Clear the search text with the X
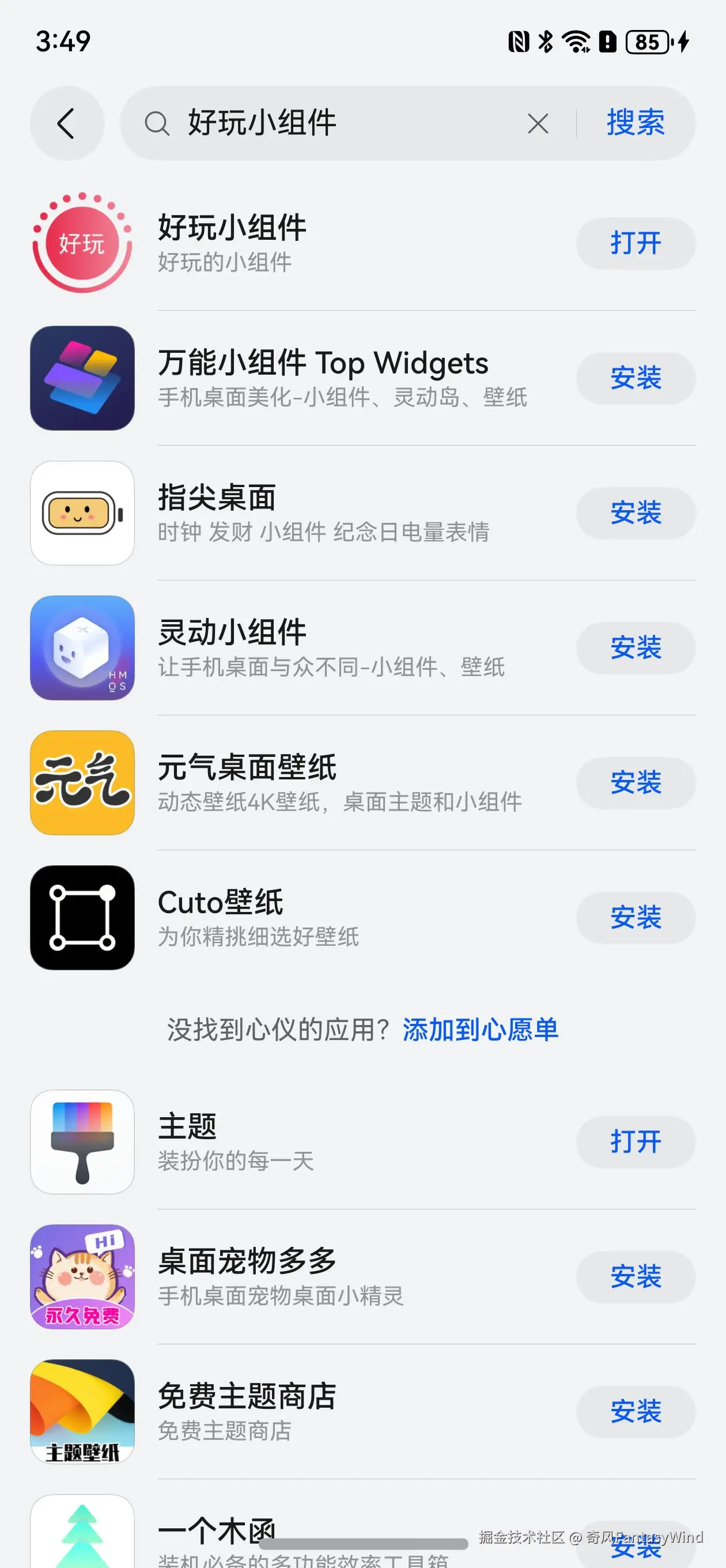This screenshot has height=1568, width=726. click(538, 123)
